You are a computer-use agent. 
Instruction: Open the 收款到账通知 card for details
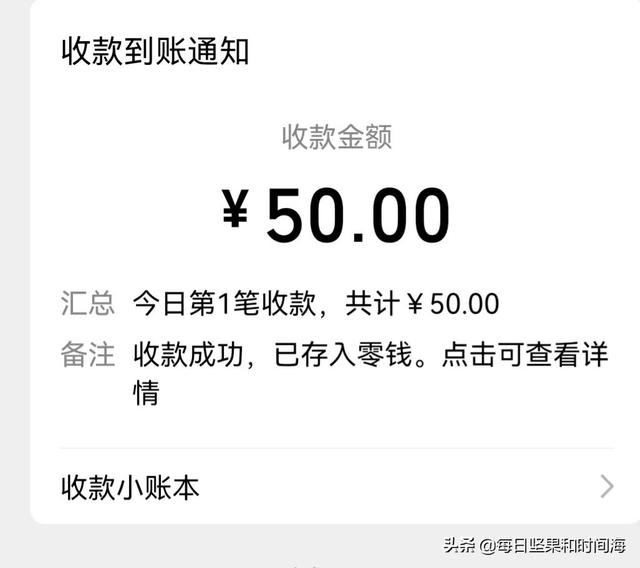335,250
